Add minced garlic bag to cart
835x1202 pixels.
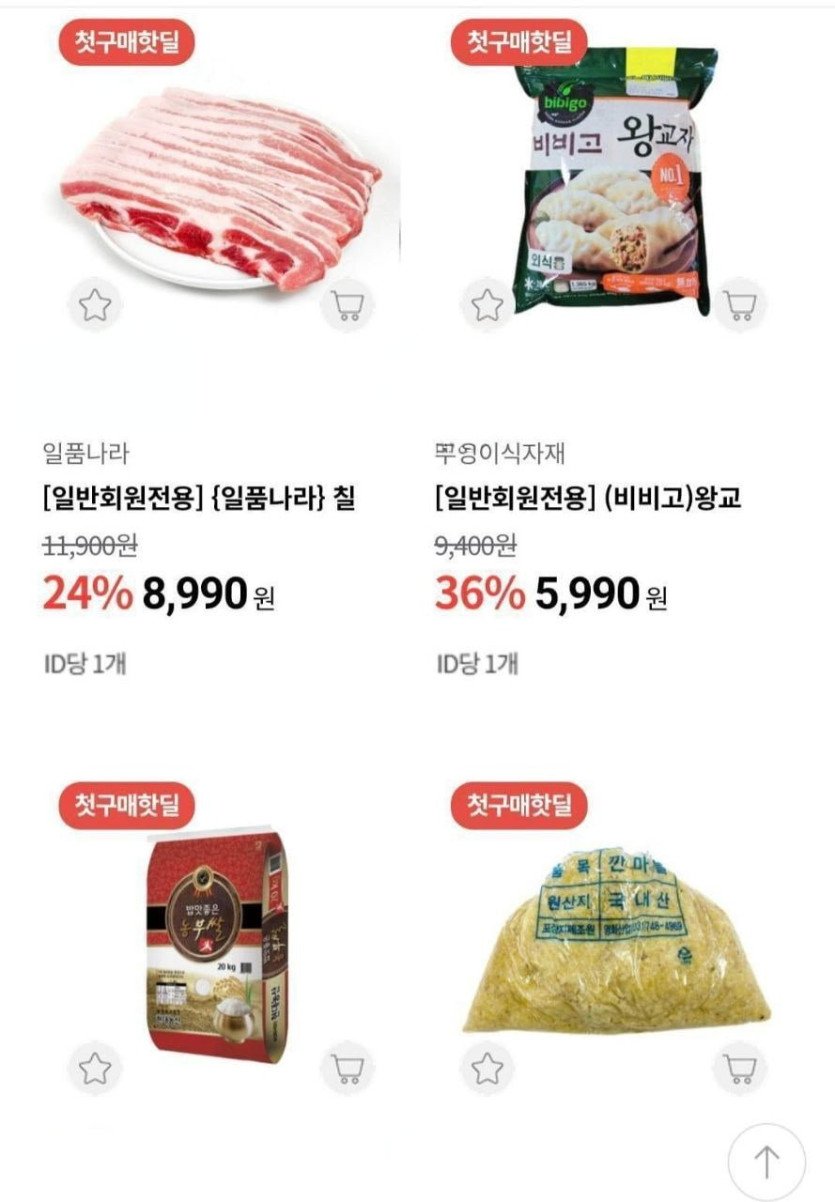(x=740, y=1068)
